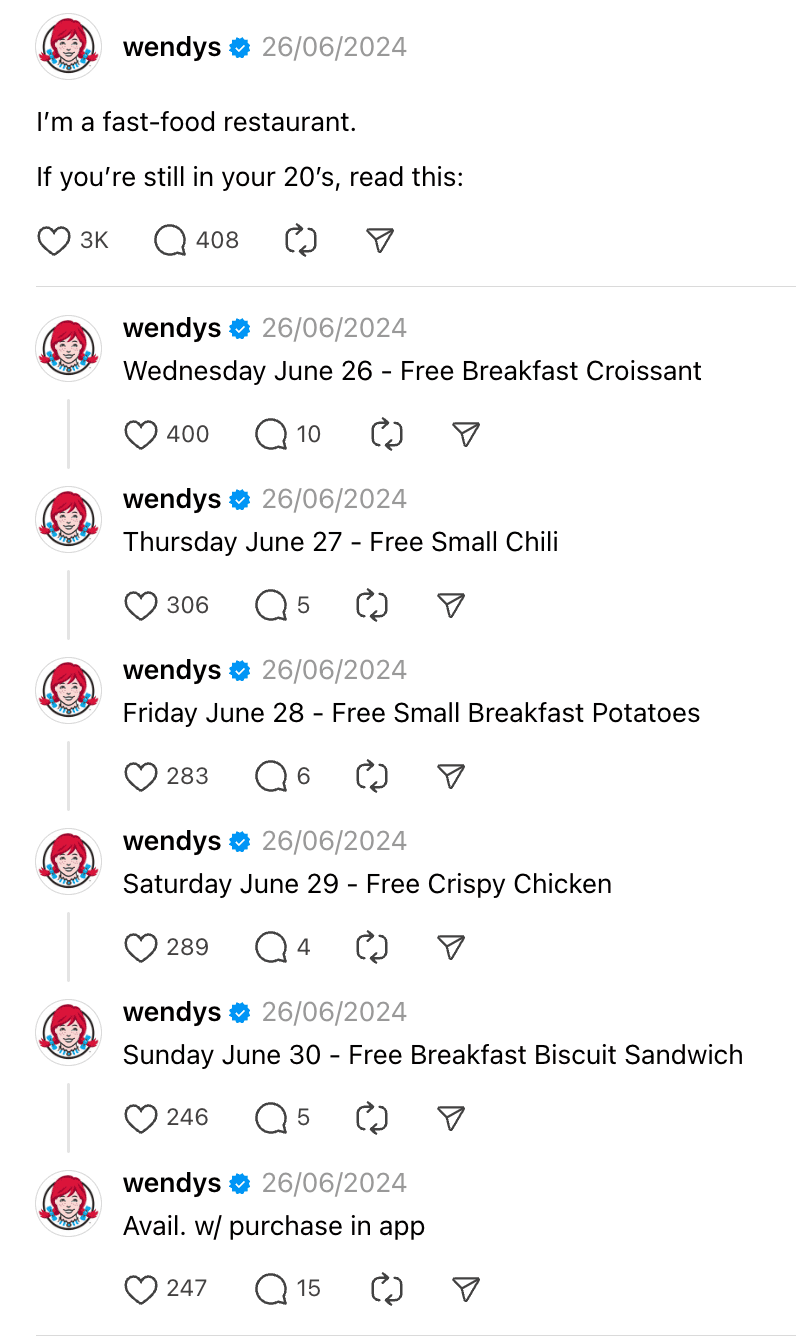
Task: Like the Thursday June 27 chili post
Action: pyautogui.click(x=140, y=605)
